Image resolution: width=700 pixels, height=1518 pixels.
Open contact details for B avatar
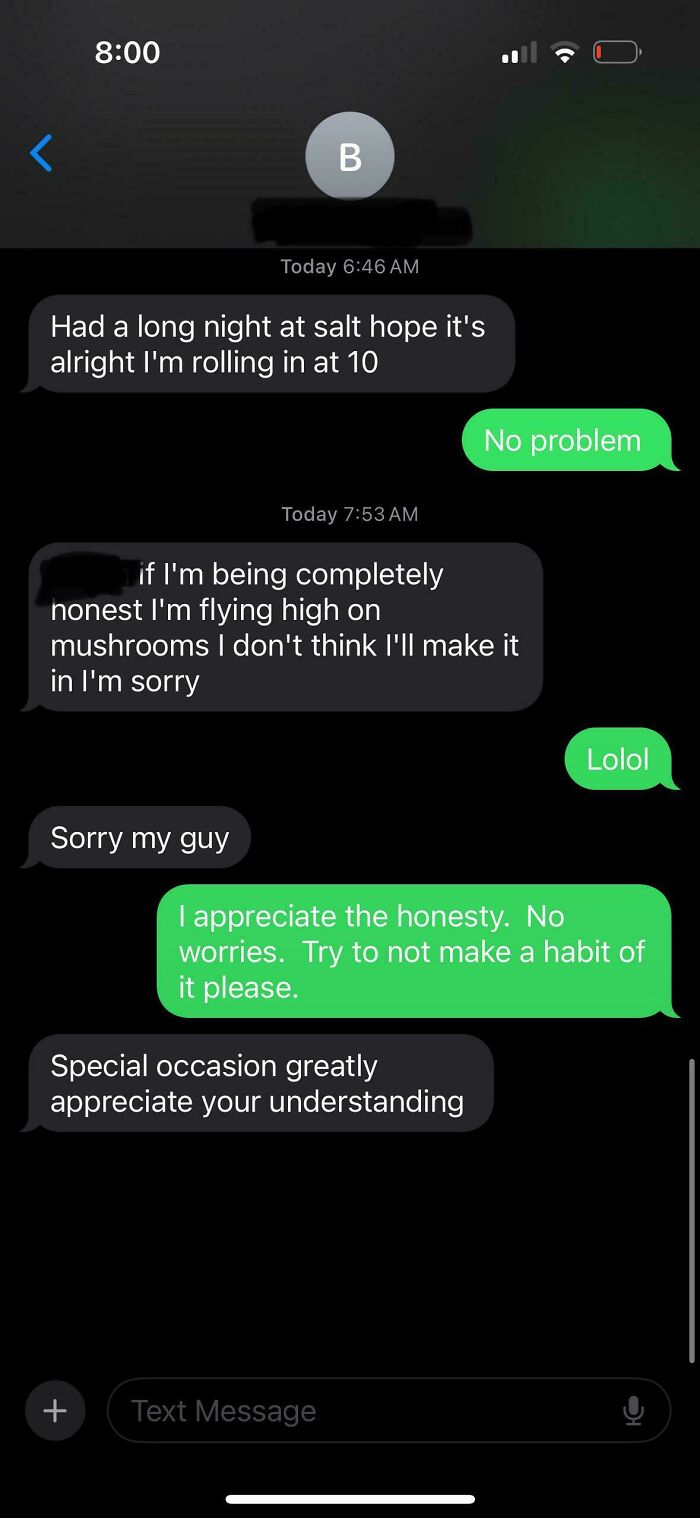(x=350, y=156)
